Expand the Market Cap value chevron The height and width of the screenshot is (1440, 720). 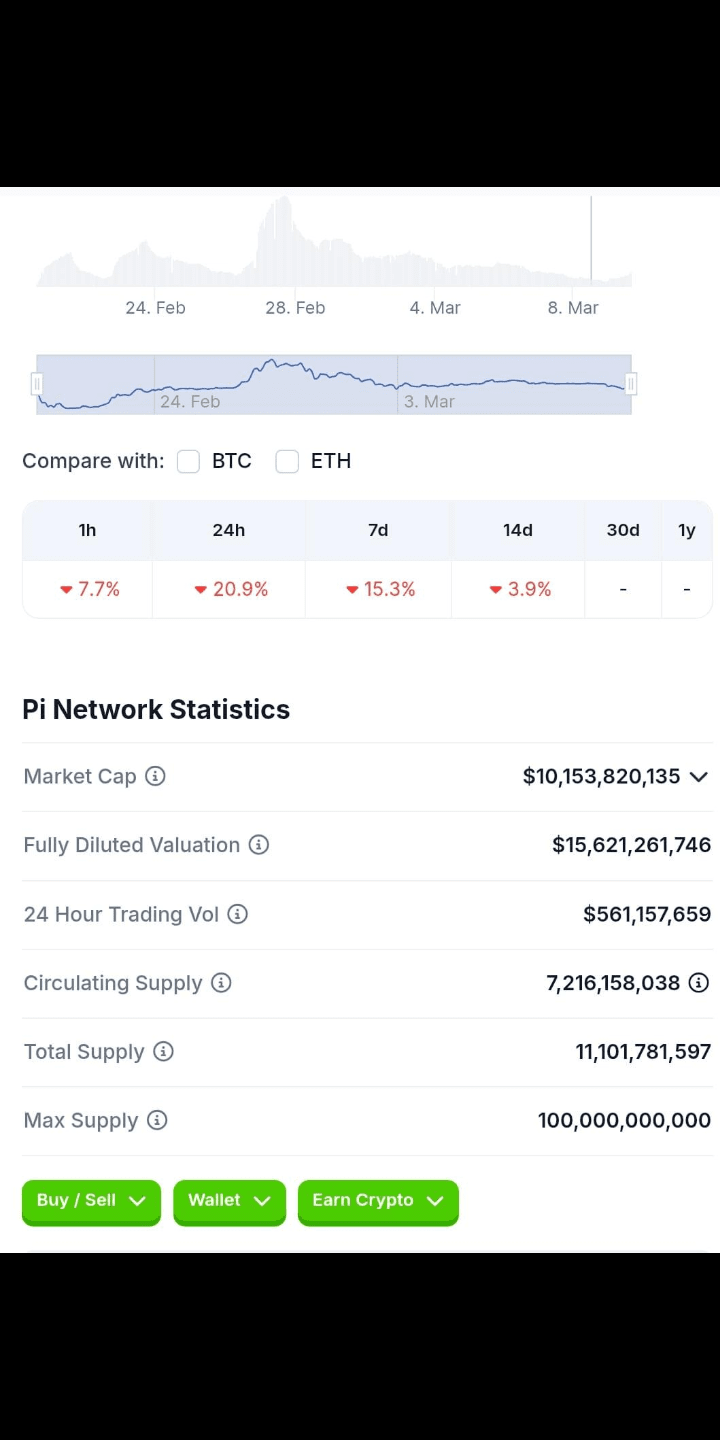click(699, 776)
